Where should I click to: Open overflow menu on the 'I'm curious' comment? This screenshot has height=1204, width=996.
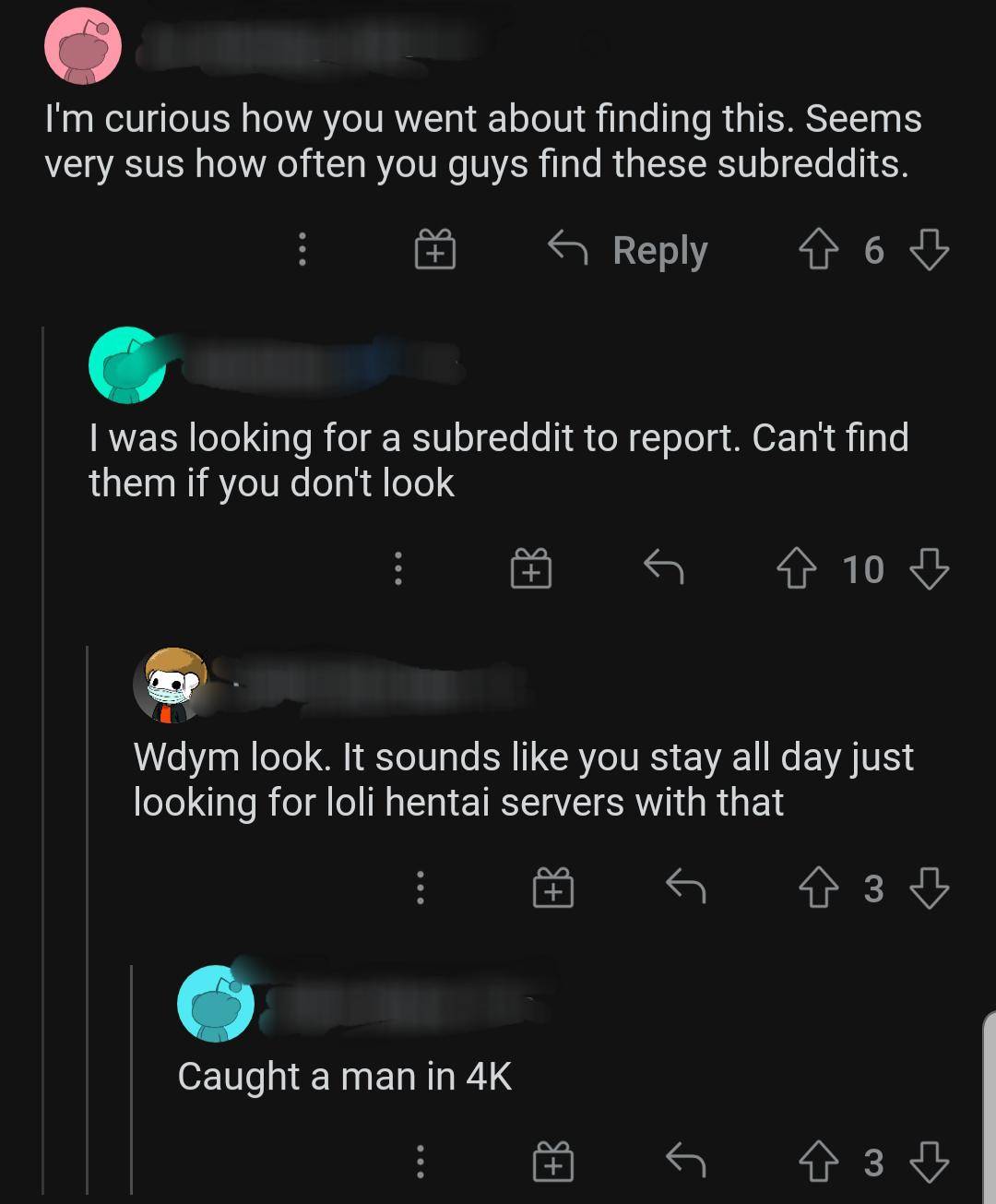[x=302, y=250]
